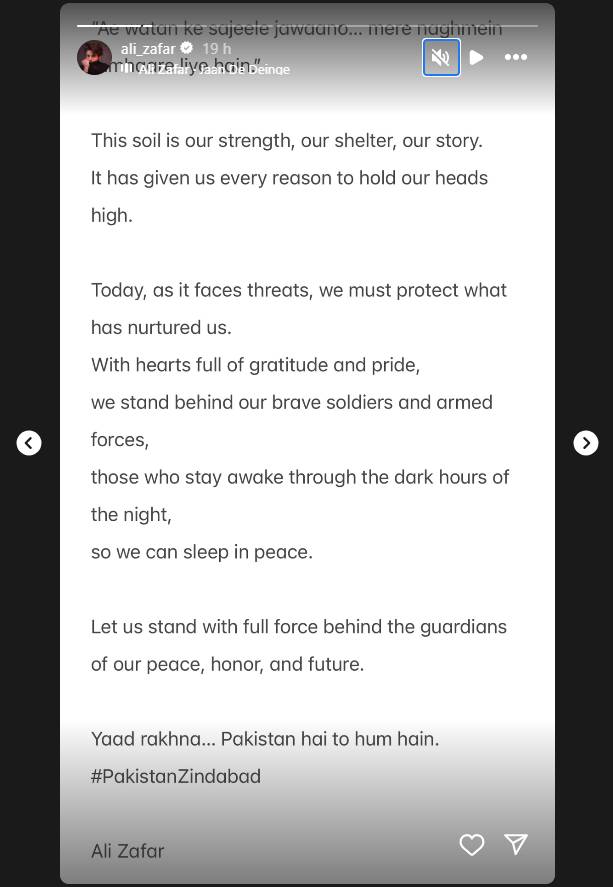613x887 pixels.
Task: Like this story with the heart
Action: coord(472,845)
